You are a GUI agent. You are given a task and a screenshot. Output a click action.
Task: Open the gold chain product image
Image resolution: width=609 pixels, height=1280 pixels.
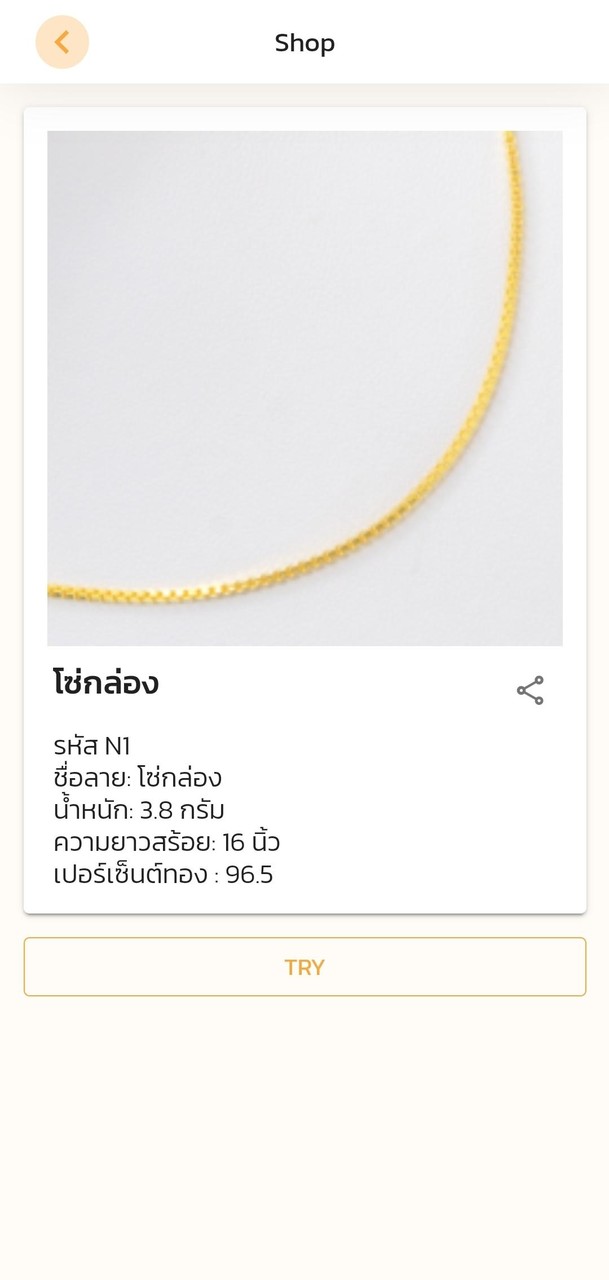[x=304, y=388]
